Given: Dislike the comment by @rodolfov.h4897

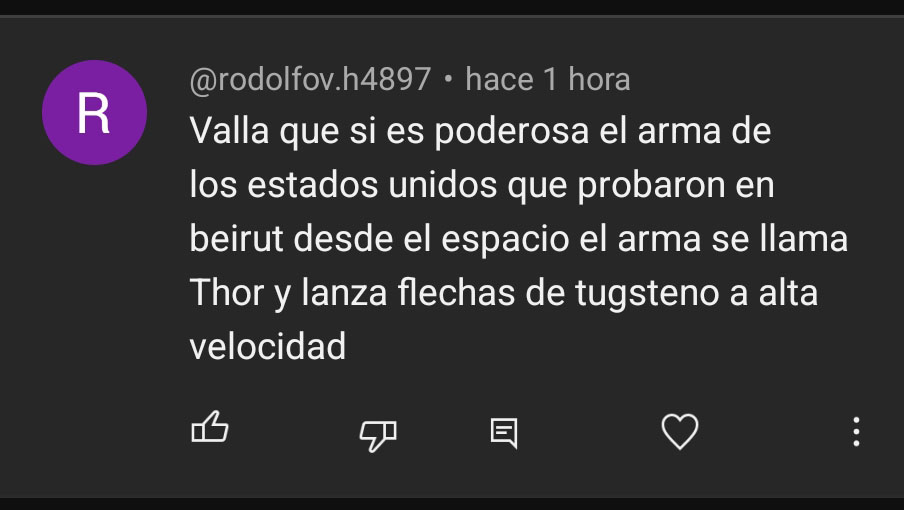Looking at the screenshot, I should coord(378,433).
